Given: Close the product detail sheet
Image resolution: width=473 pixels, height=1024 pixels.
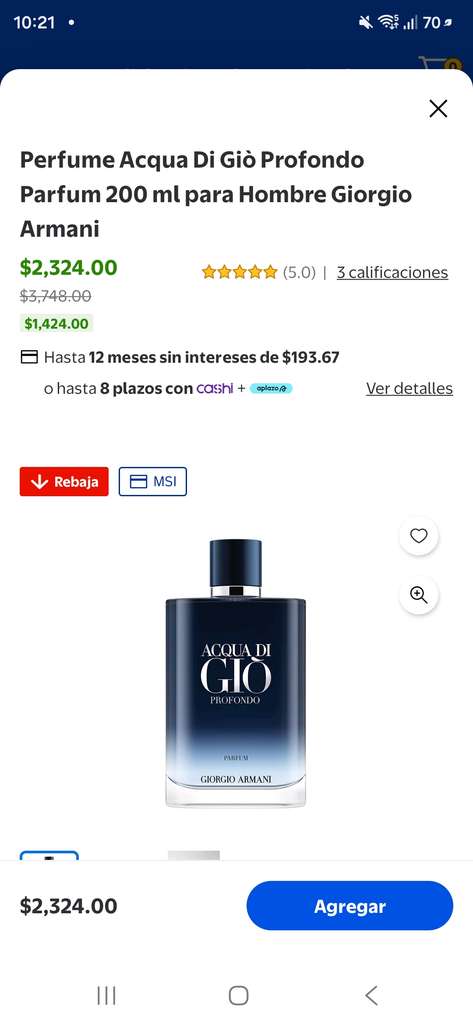Looking at the screenshot, I should point(438,108).
